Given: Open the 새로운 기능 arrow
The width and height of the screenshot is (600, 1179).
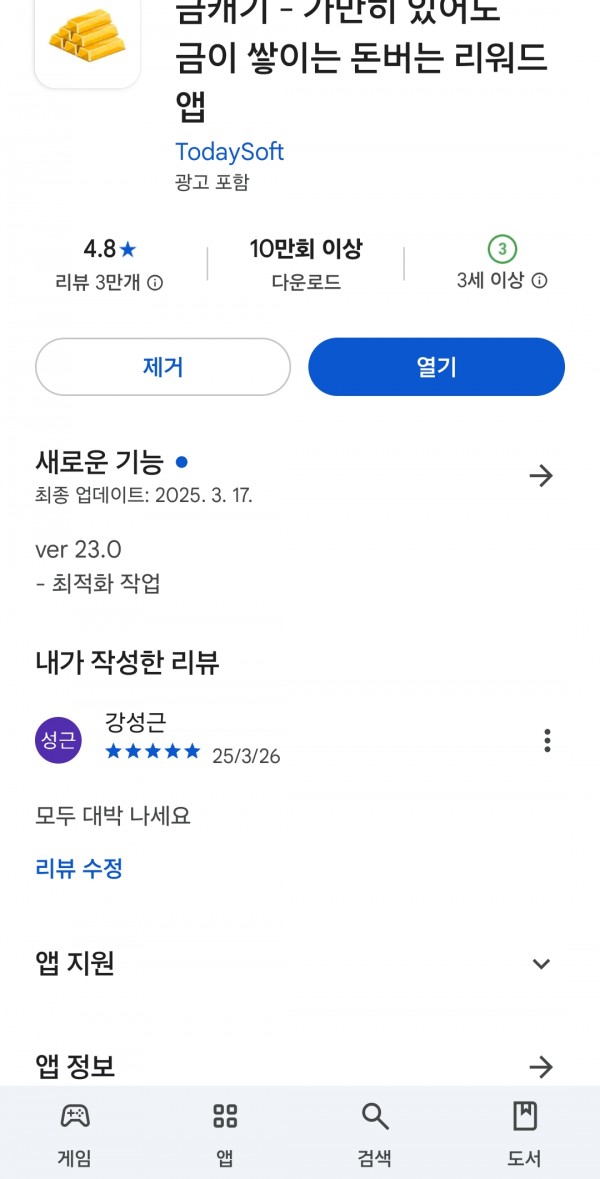Looking at the screenshot, I should [541, 475].
